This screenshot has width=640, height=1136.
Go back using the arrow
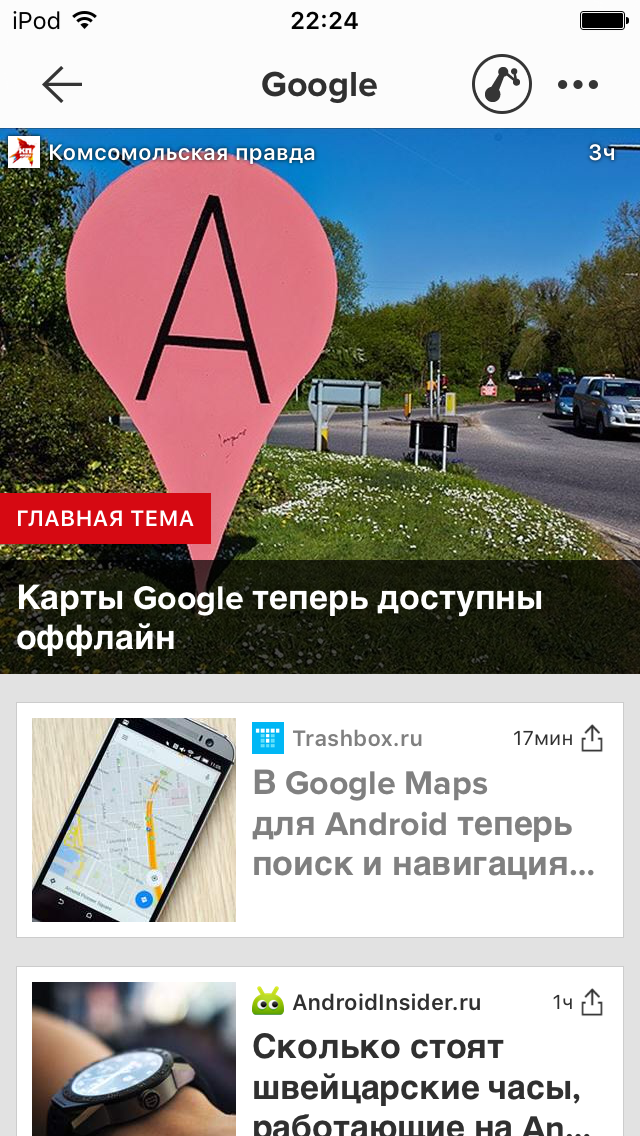tap(62, 86)
